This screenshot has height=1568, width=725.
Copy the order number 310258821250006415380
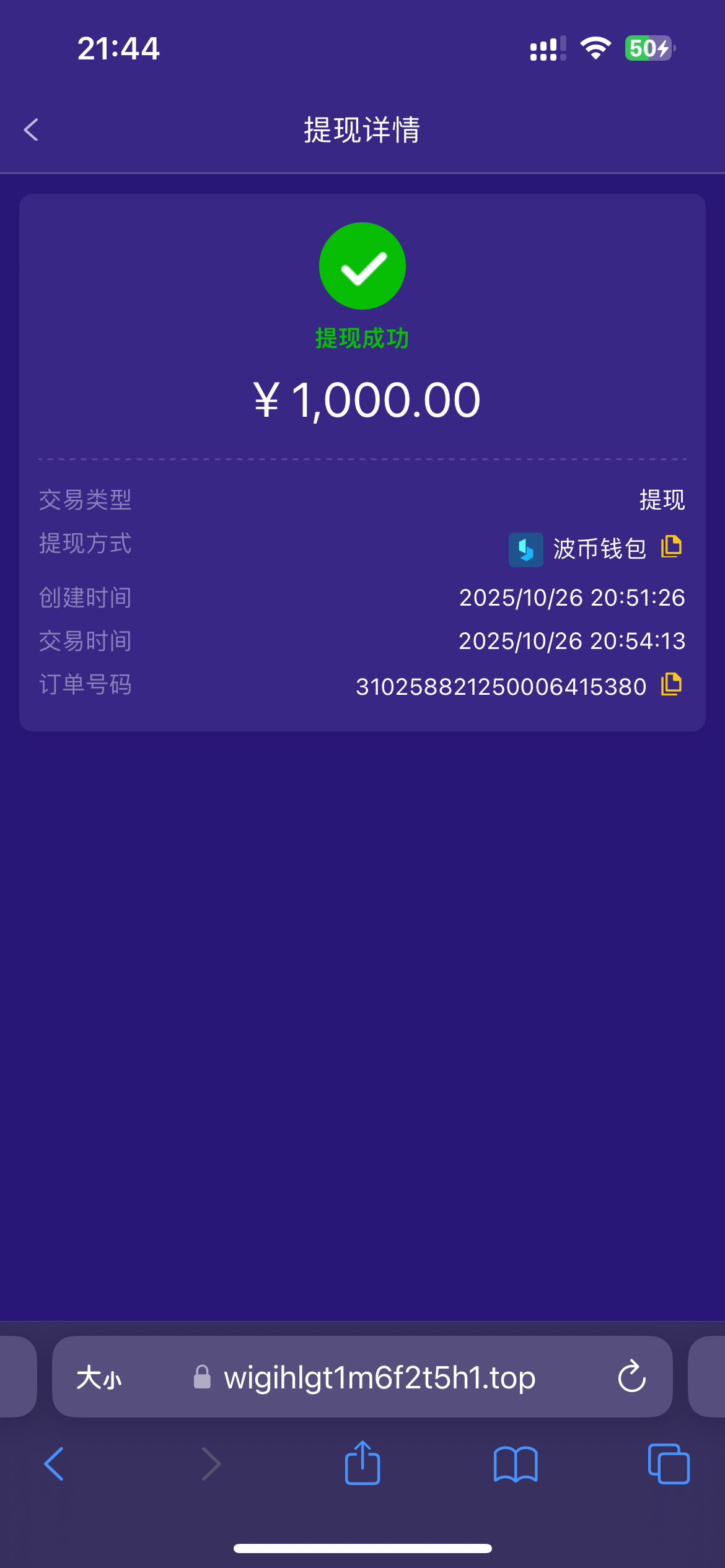pyautogui.click(x=672, y=685)
